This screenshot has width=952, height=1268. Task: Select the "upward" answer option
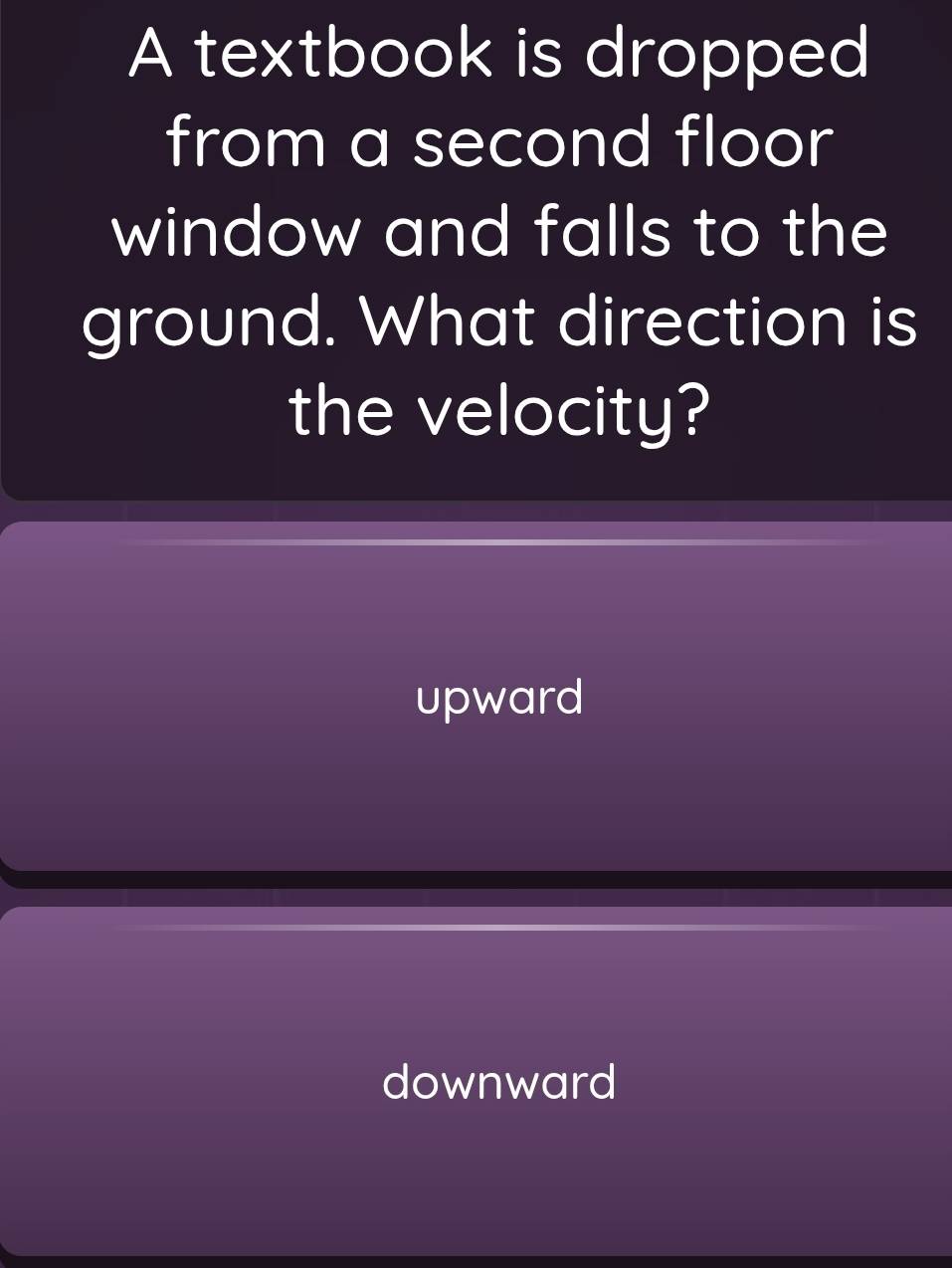(499, 697)
